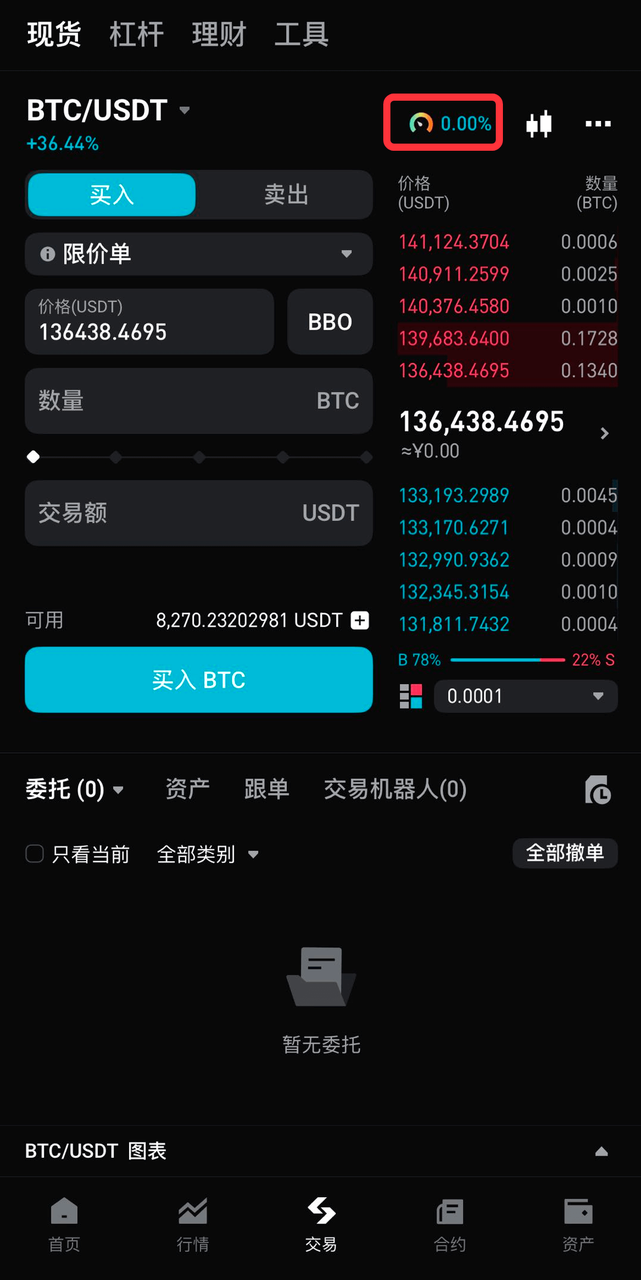Open the 0.00% fee rate gauge

[443, 123]
